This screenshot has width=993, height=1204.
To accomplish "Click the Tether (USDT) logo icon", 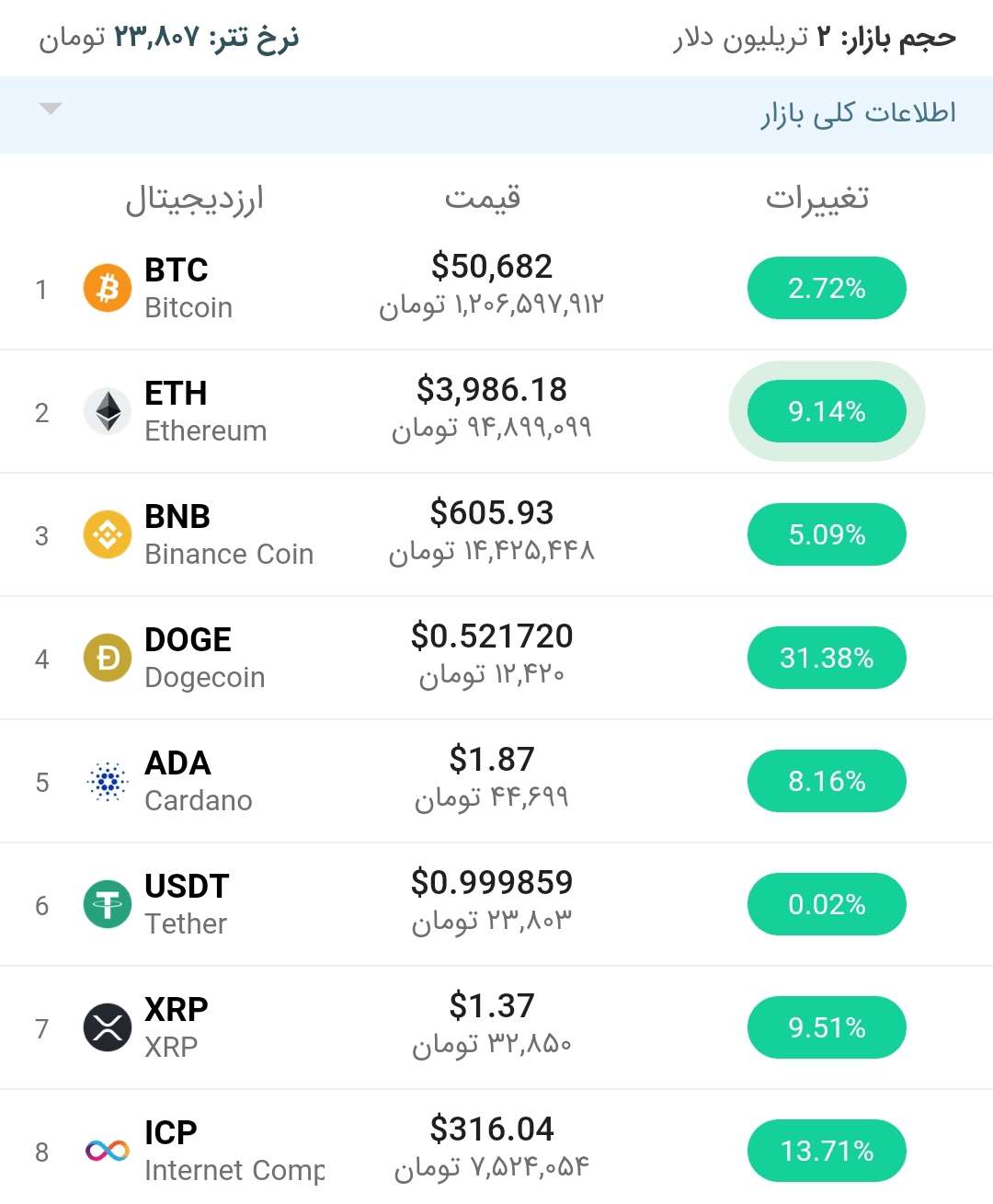I will click(107, 904).
